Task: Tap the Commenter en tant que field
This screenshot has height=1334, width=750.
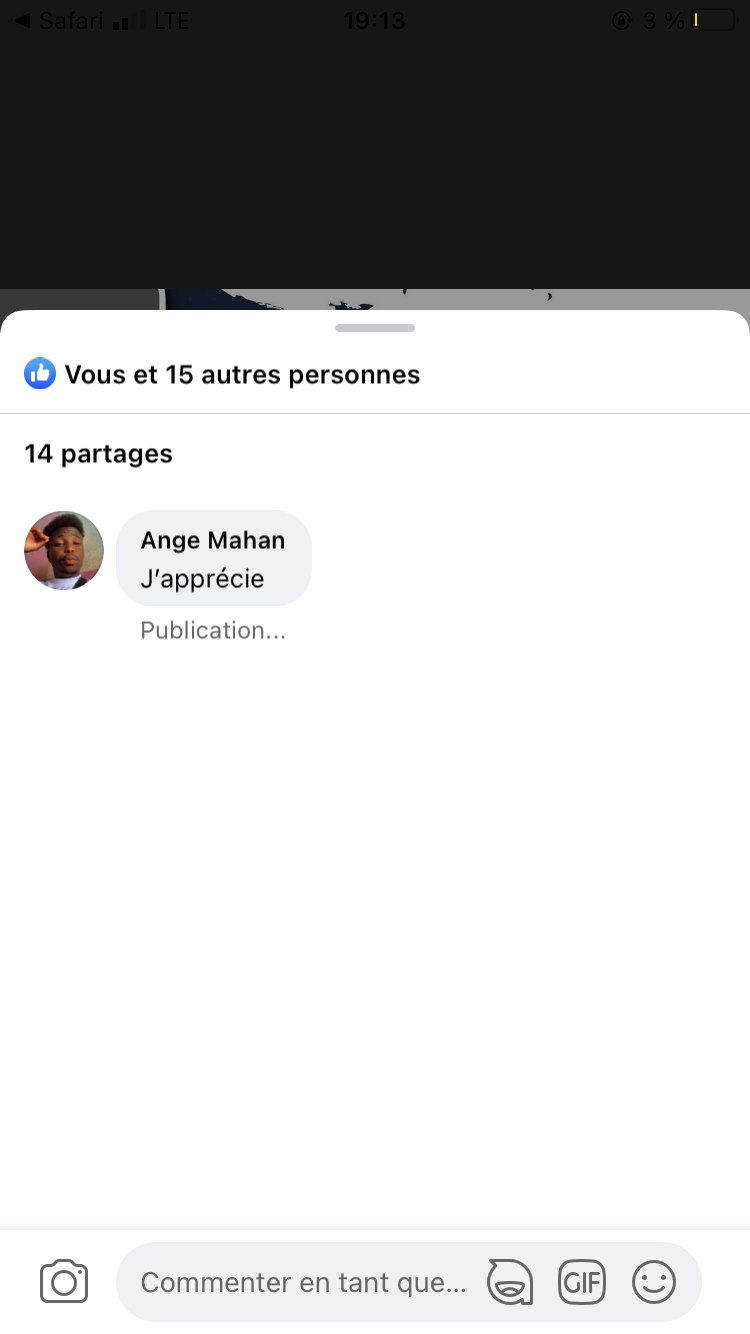Action: pyautogui.click(x=304, y=1282)
